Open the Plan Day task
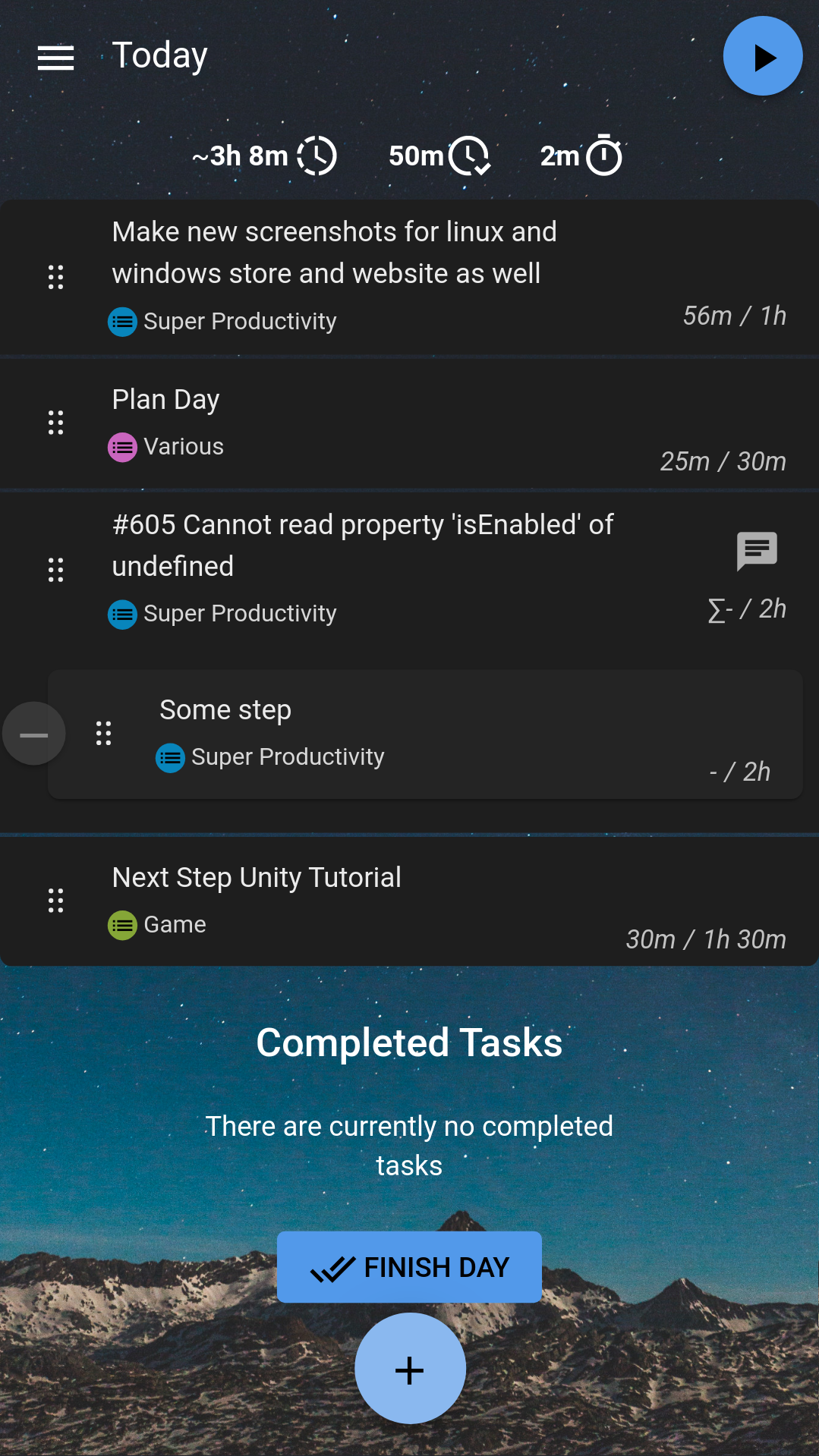The image size is (819, 1456). coord(166,400)
